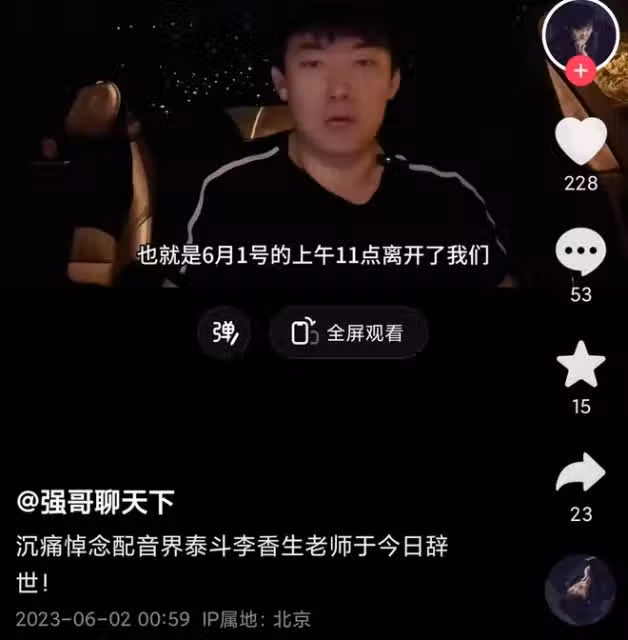Watch in fullscreen via 全屏观看
628x640 pixels.
click(348, 333)
